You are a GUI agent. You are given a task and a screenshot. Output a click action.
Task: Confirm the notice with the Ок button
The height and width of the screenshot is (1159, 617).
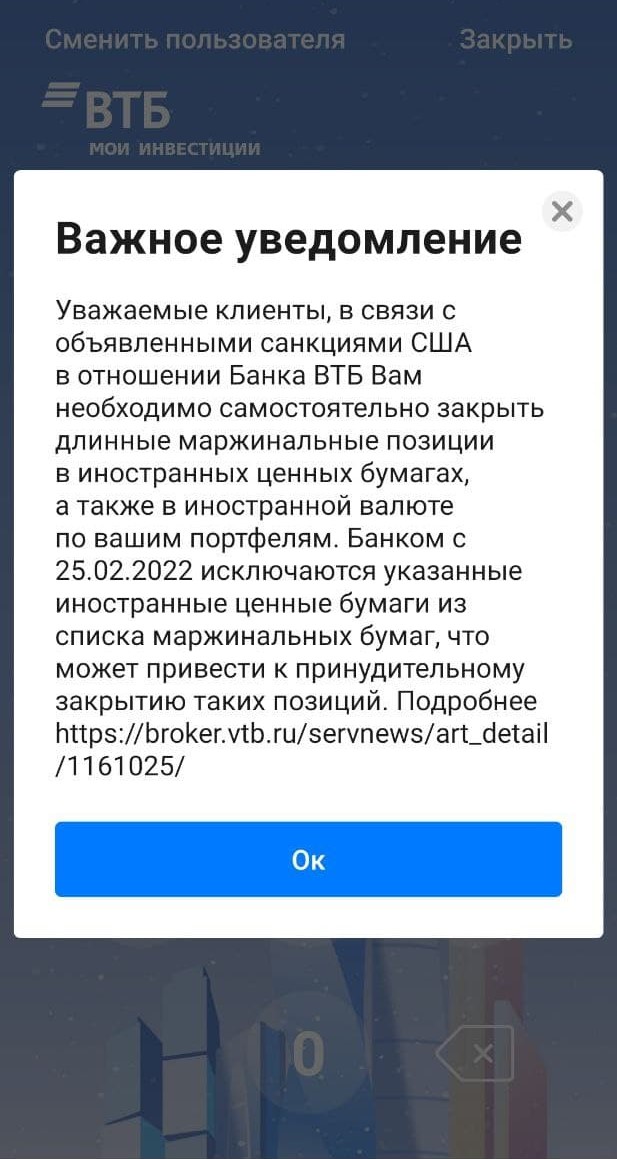[308, 860]
